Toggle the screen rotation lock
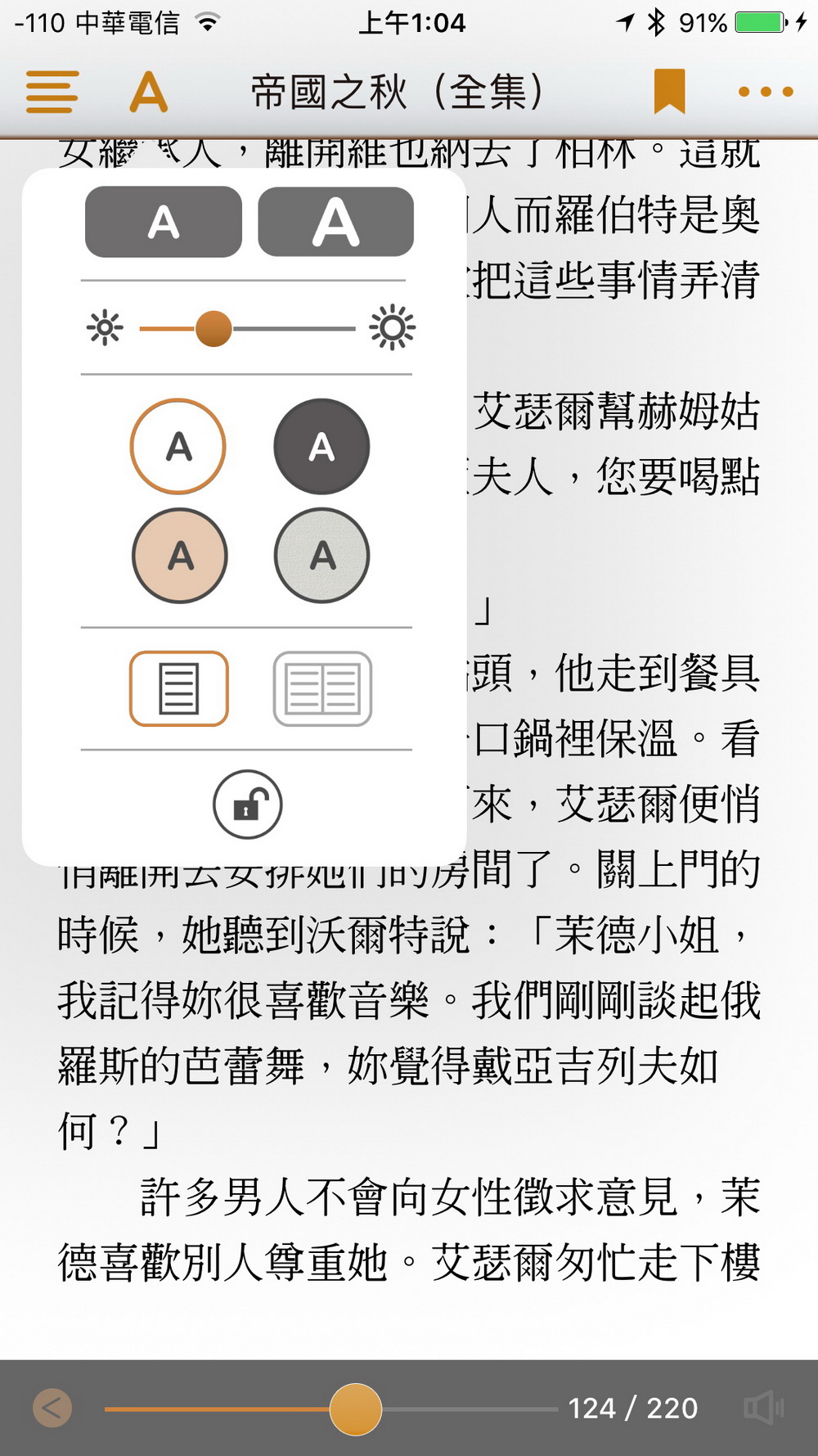 [247, 805]
